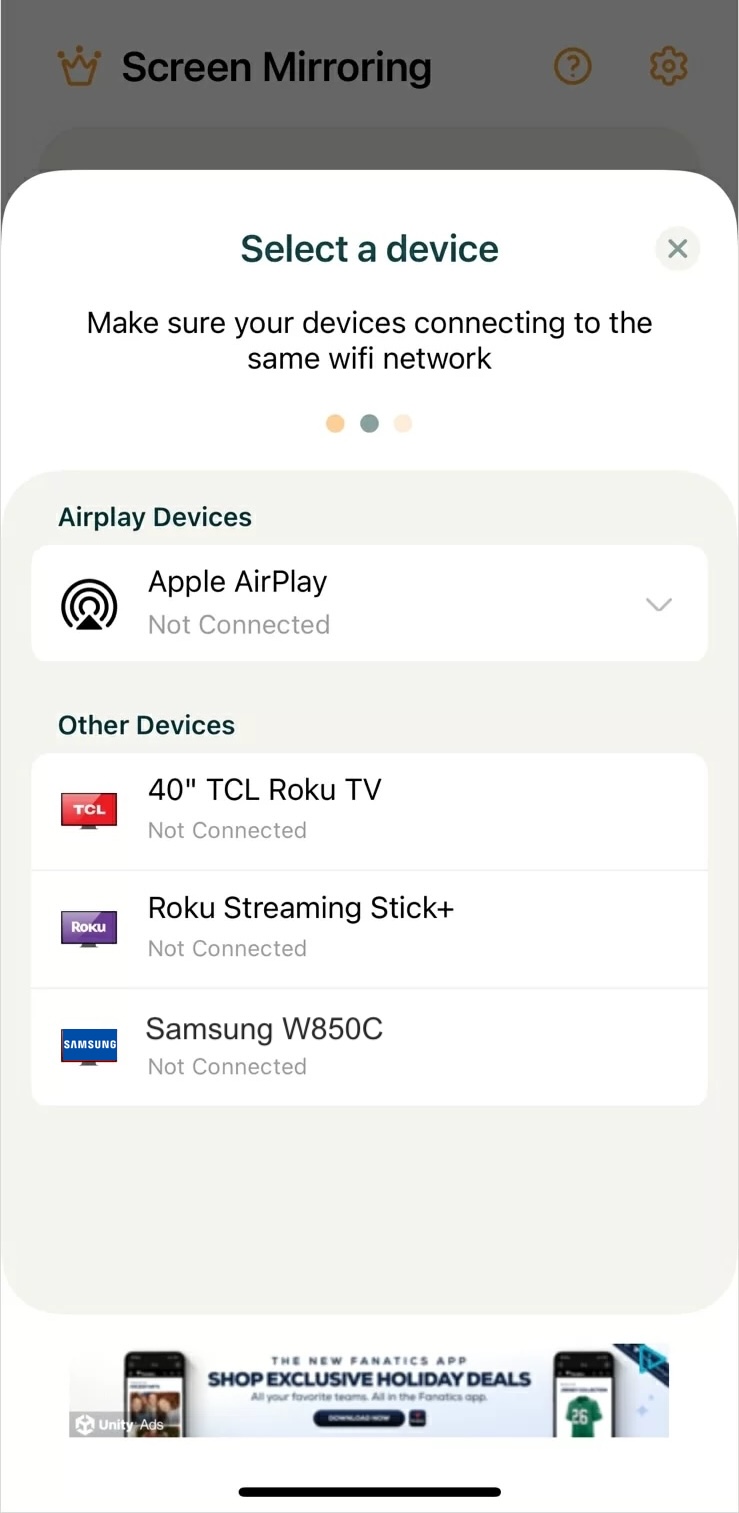Click the Samsung TV icon
The image size is (739, 1513).
pyautogui.click(x=88, y=1047)
